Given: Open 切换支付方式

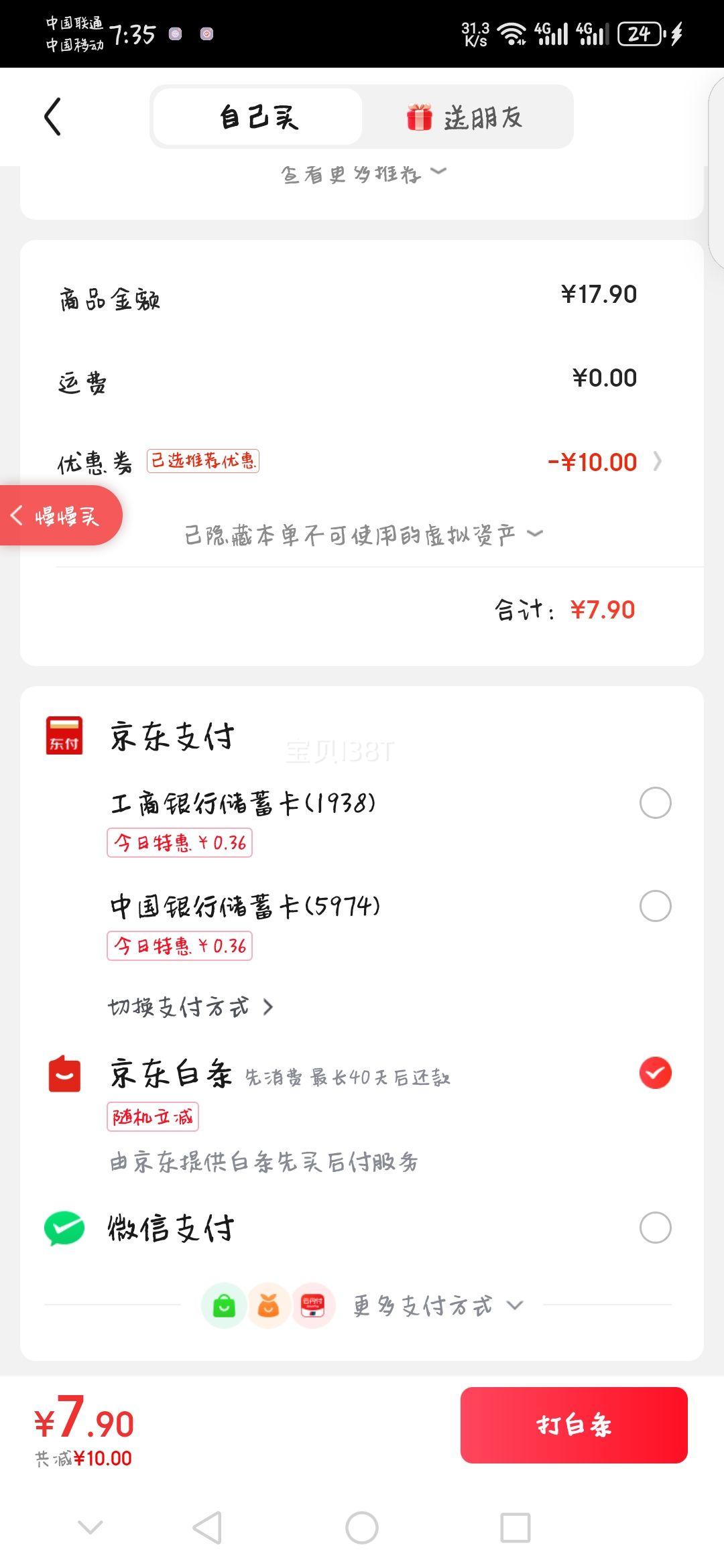Looking at the screenshot, I should click(x=190, y=1006).
